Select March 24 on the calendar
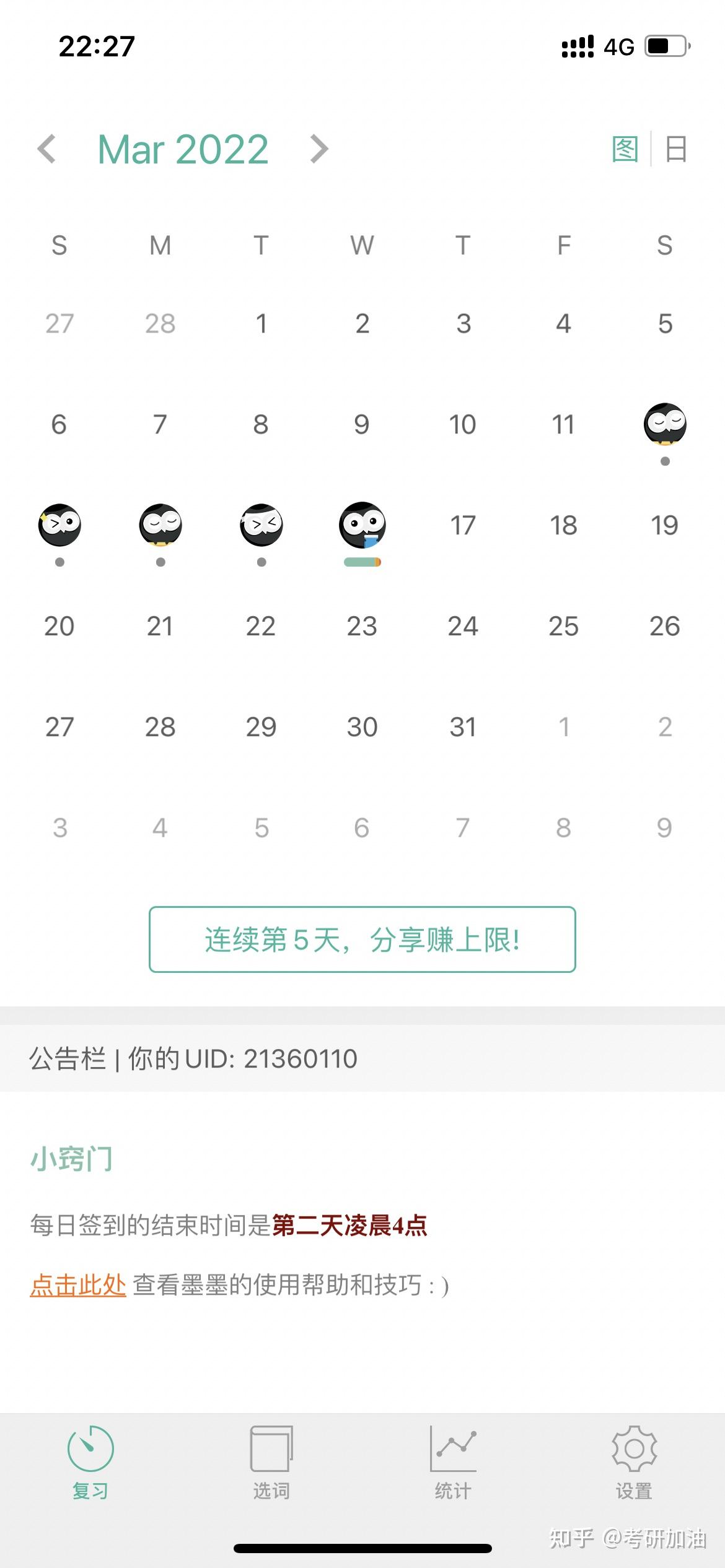 (463, 626)
